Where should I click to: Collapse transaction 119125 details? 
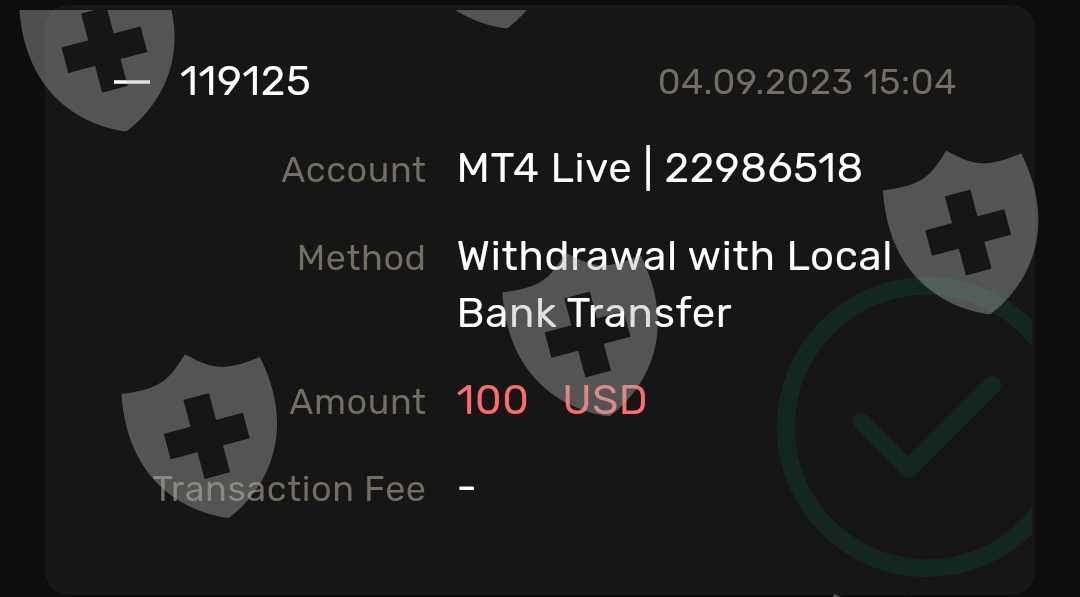click(132, 82)
